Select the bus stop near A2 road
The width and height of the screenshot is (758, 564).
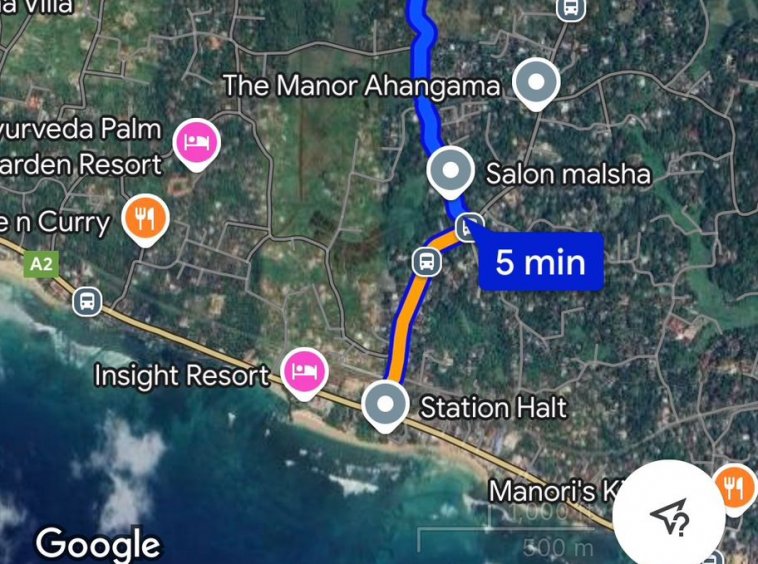(88, 300)
